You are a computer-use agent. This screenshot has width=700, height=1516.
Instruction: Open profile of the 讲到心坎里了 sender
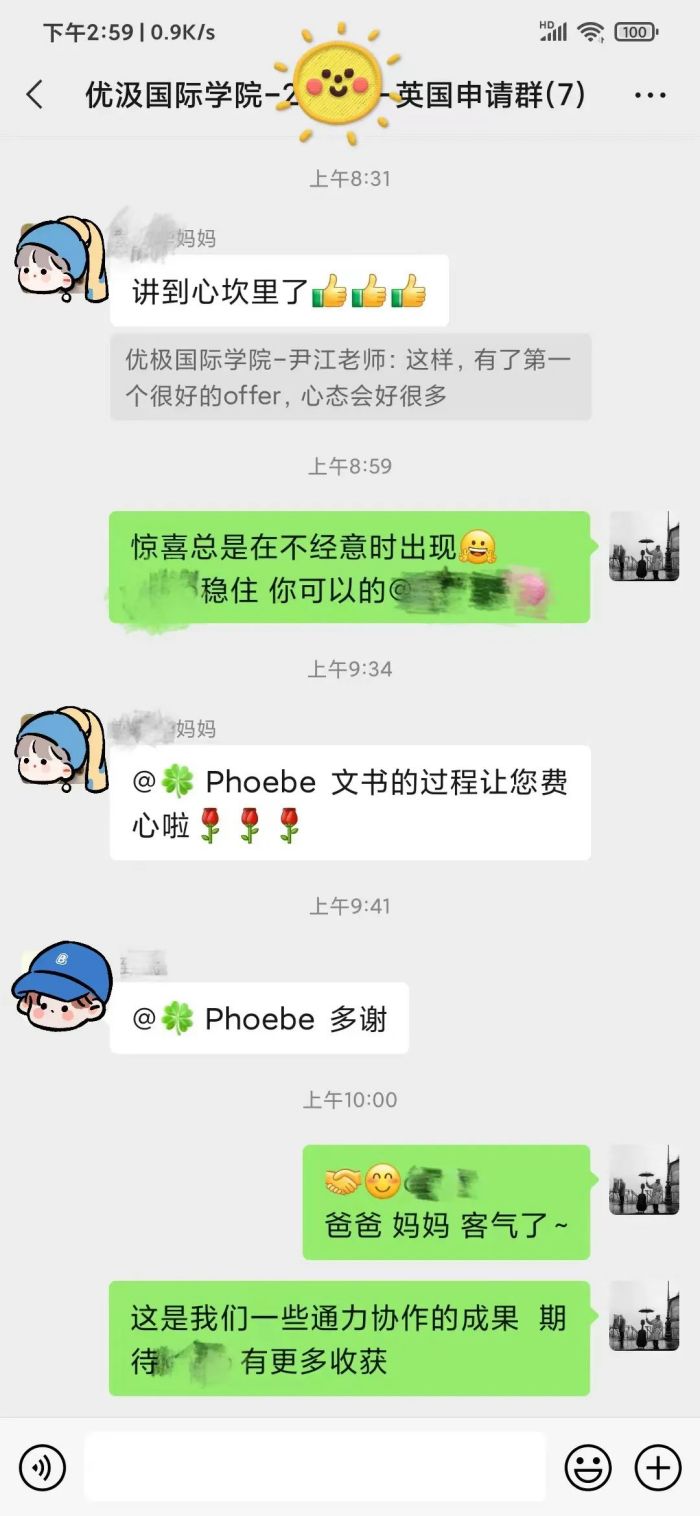pos(60,258)
